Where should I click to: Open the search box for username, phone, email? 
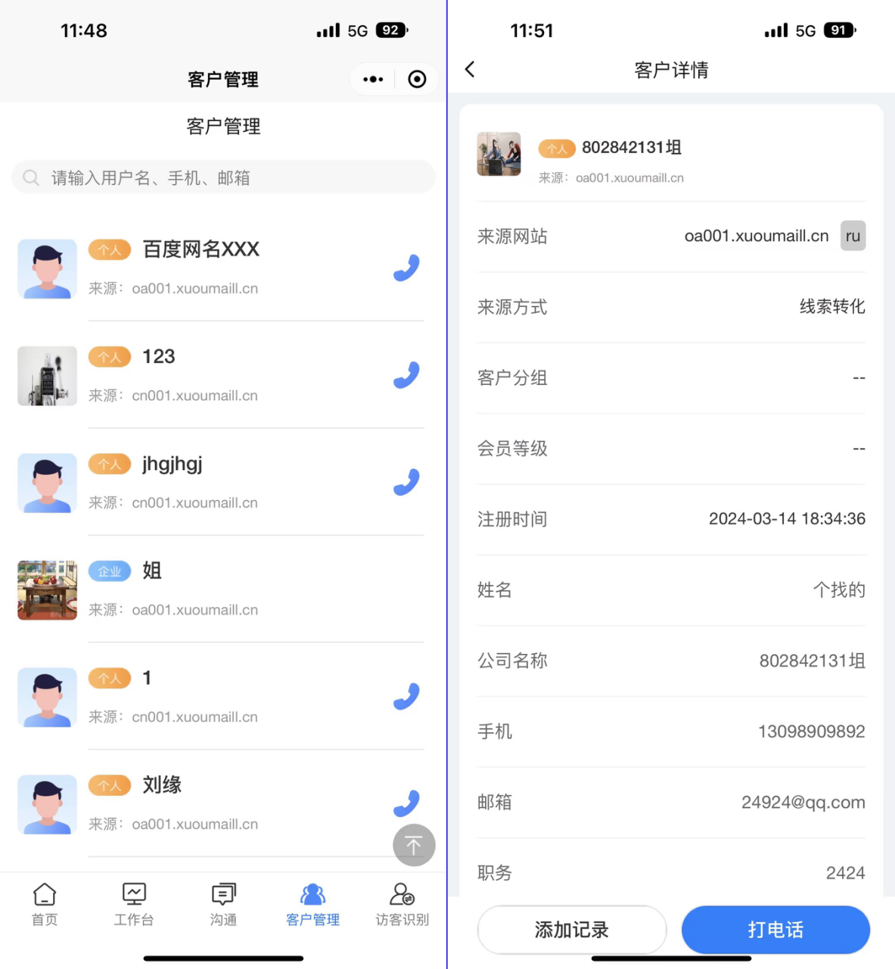[x=223, y=178]
